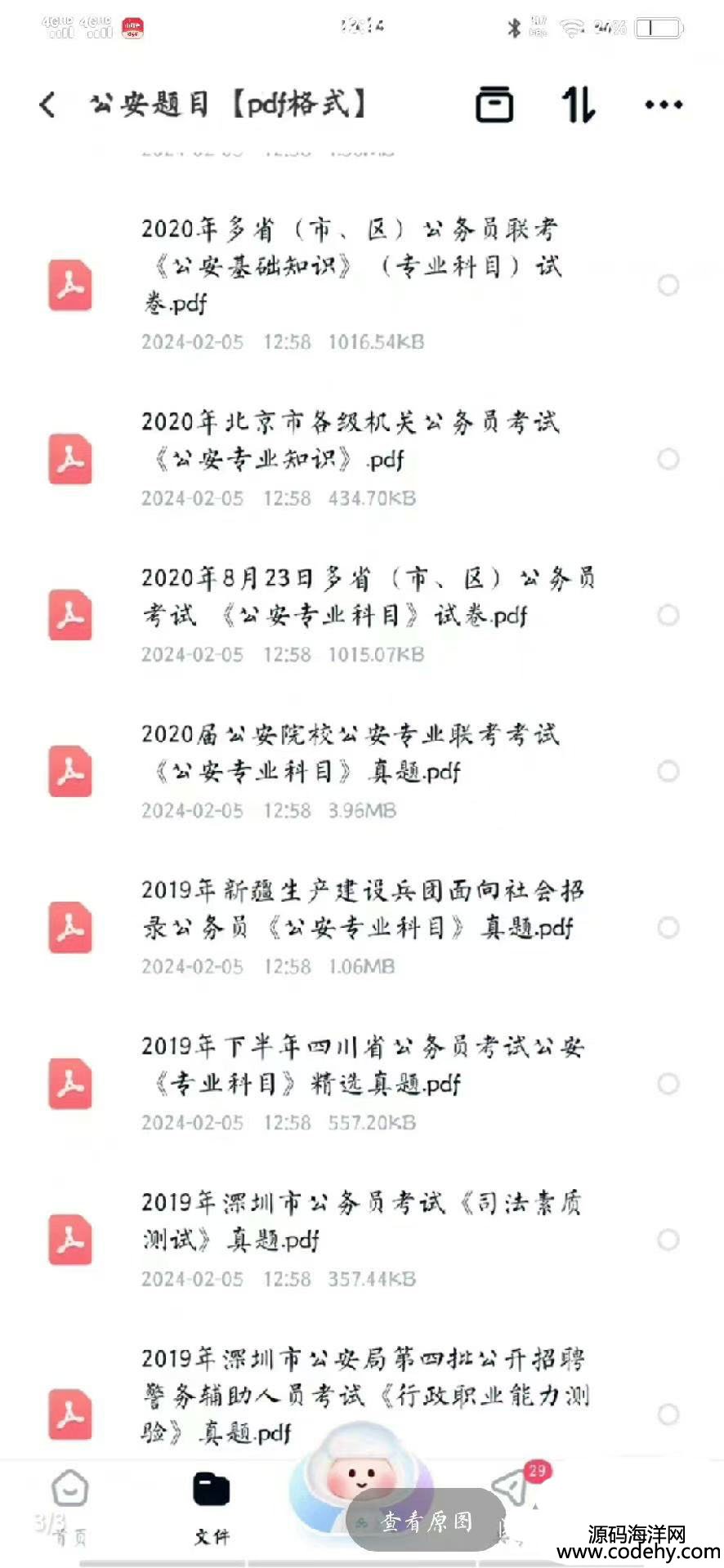Open 2019年新疆生产建设兵团《公安专业科目》真题.pdf
The width and height of the screenshot is (724, 1568).
click(x=363, y=927)
